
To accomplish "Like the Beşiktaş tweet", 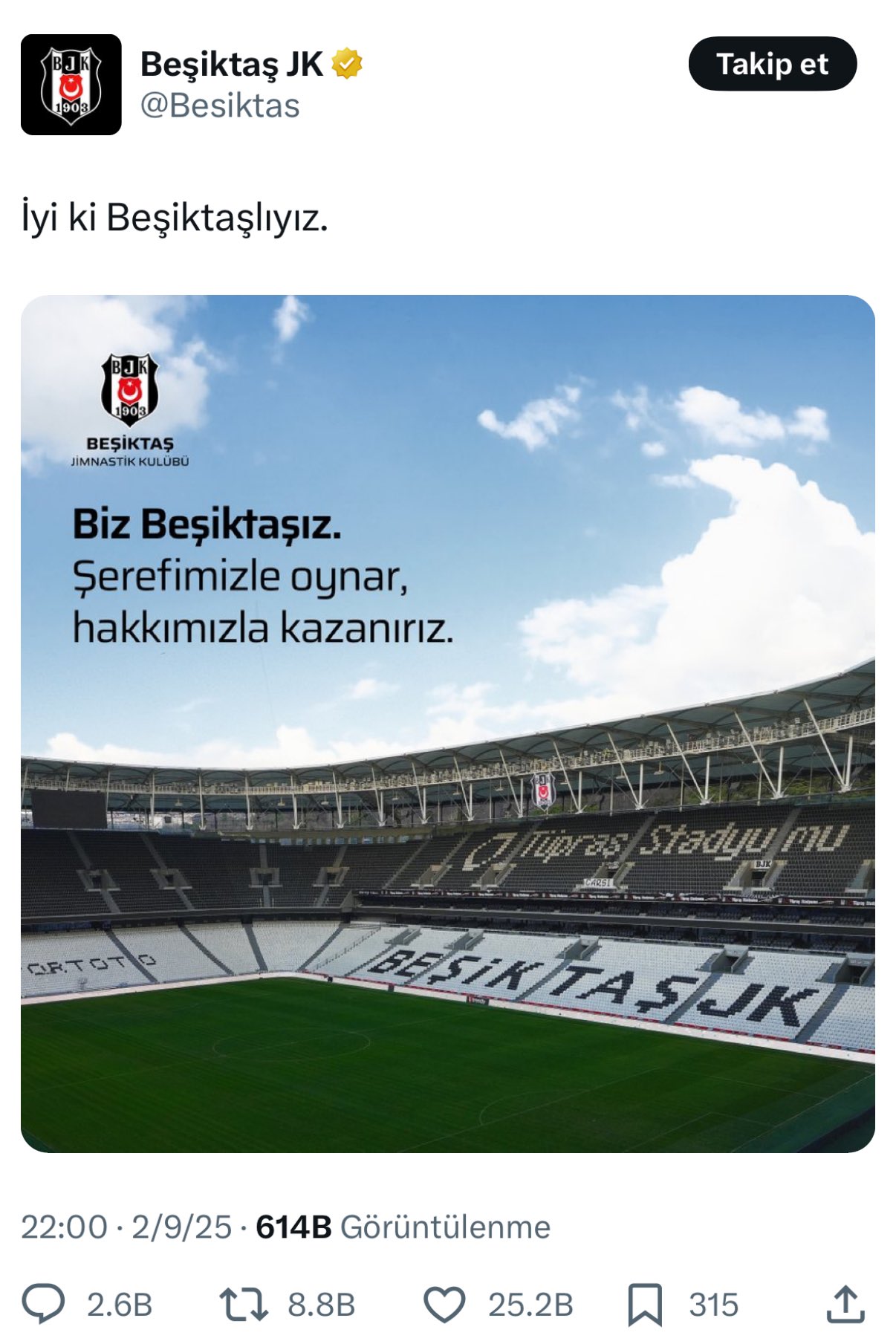I will pyautogui.click(x=444, y=1304).
